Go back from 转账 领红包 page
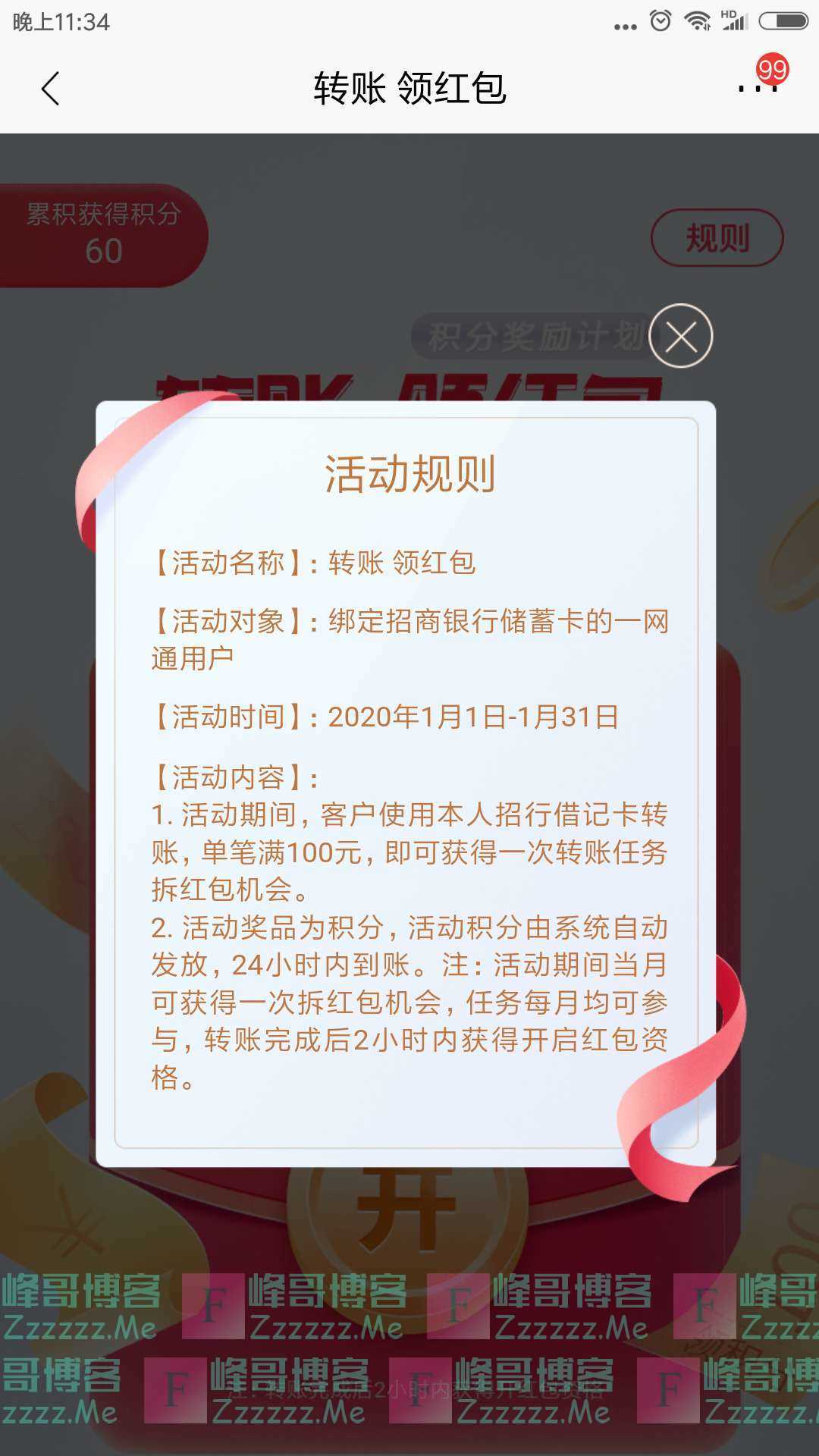The image size is (819, 1456). pyautogui.click(x=50, y=89)
